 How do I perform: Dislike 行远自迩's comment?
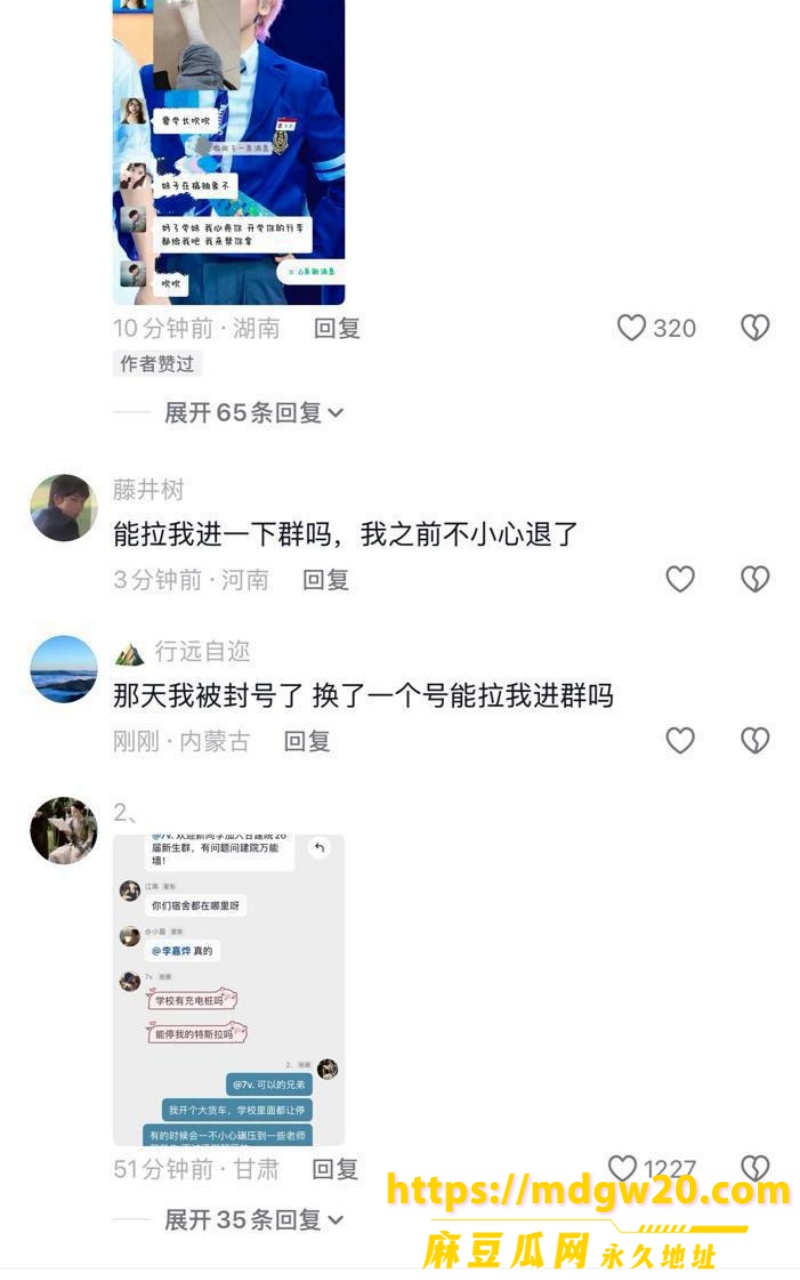(x=755, y=741)
